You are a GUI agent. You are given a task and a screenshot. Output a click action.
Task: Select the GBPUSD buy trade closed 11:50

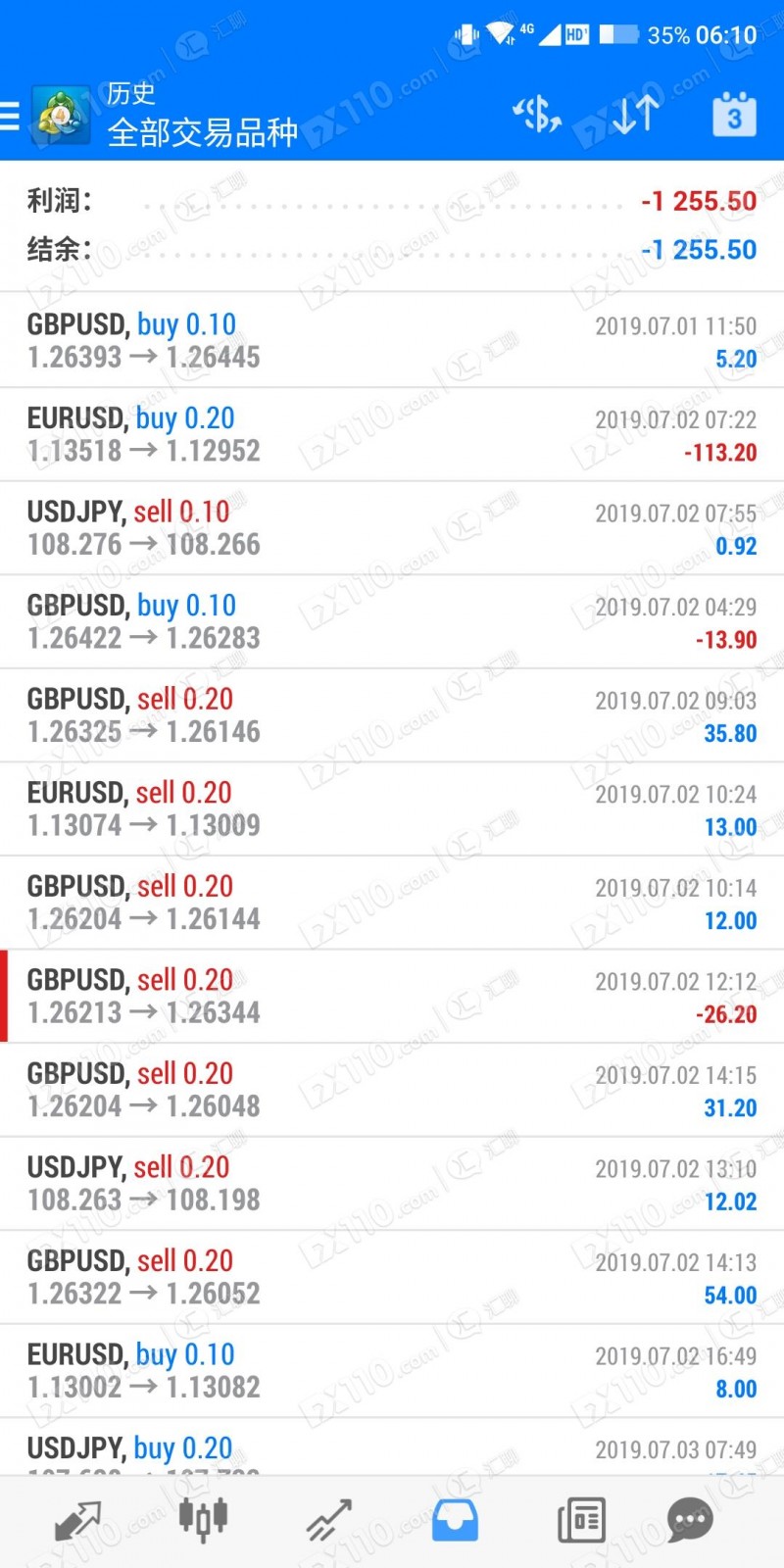(x=392, y=340)
